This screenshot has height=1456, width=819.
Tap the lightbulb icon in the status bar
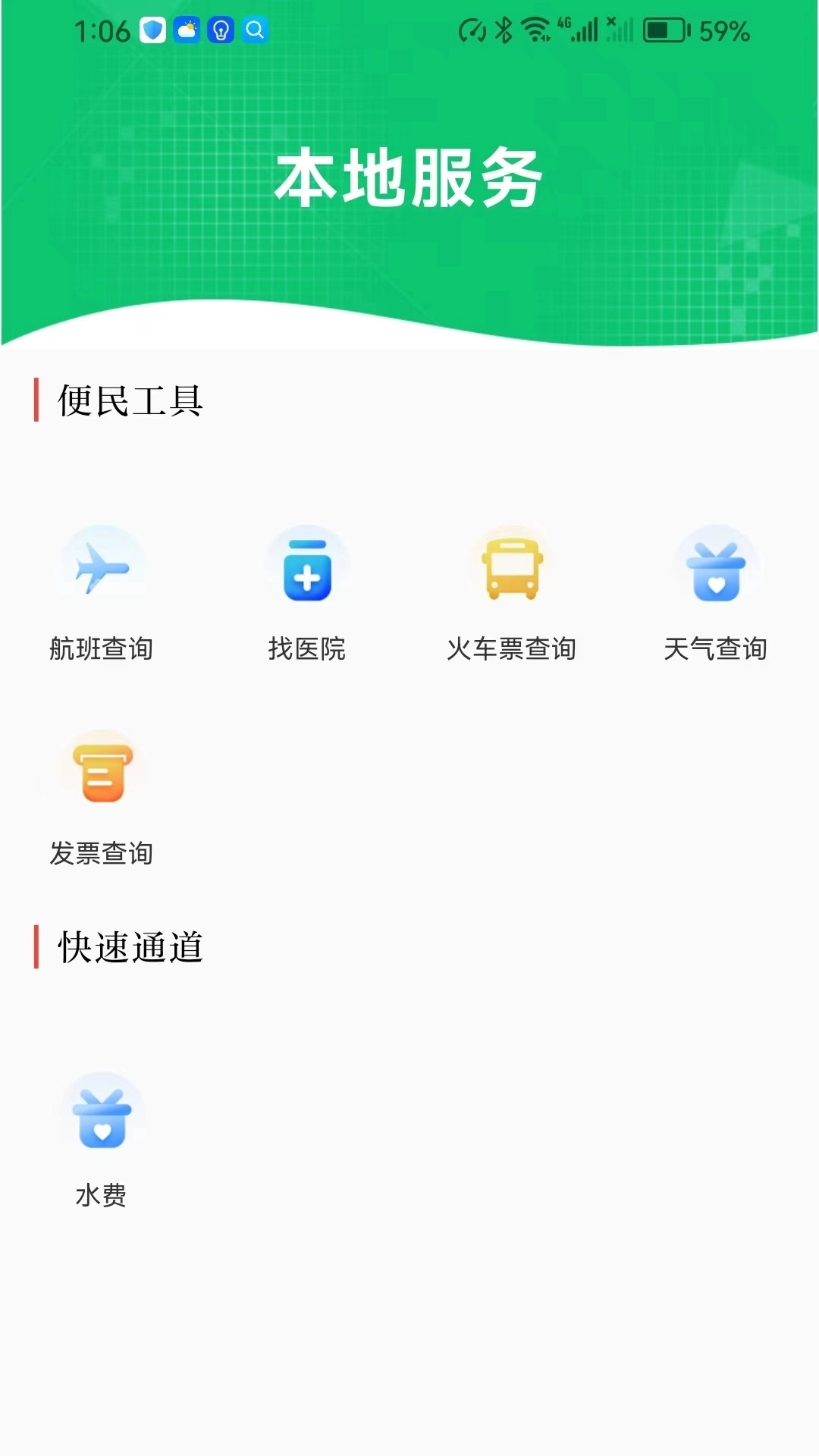[x=219, y=31]
